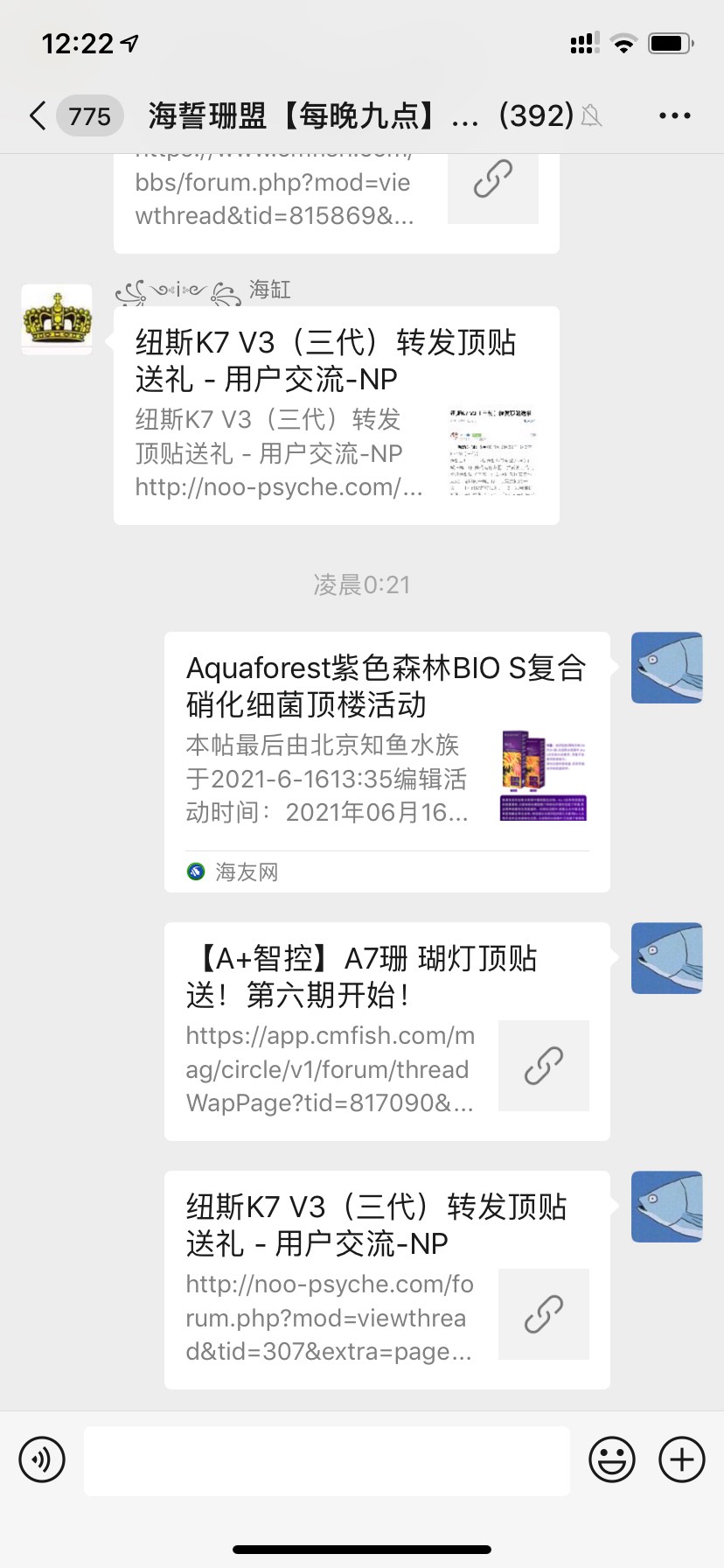Viewport: 724px width, 1568px height.
Task: Open the 纽斯K7 V3 card with forum.php link
Action: [386, 1279]
